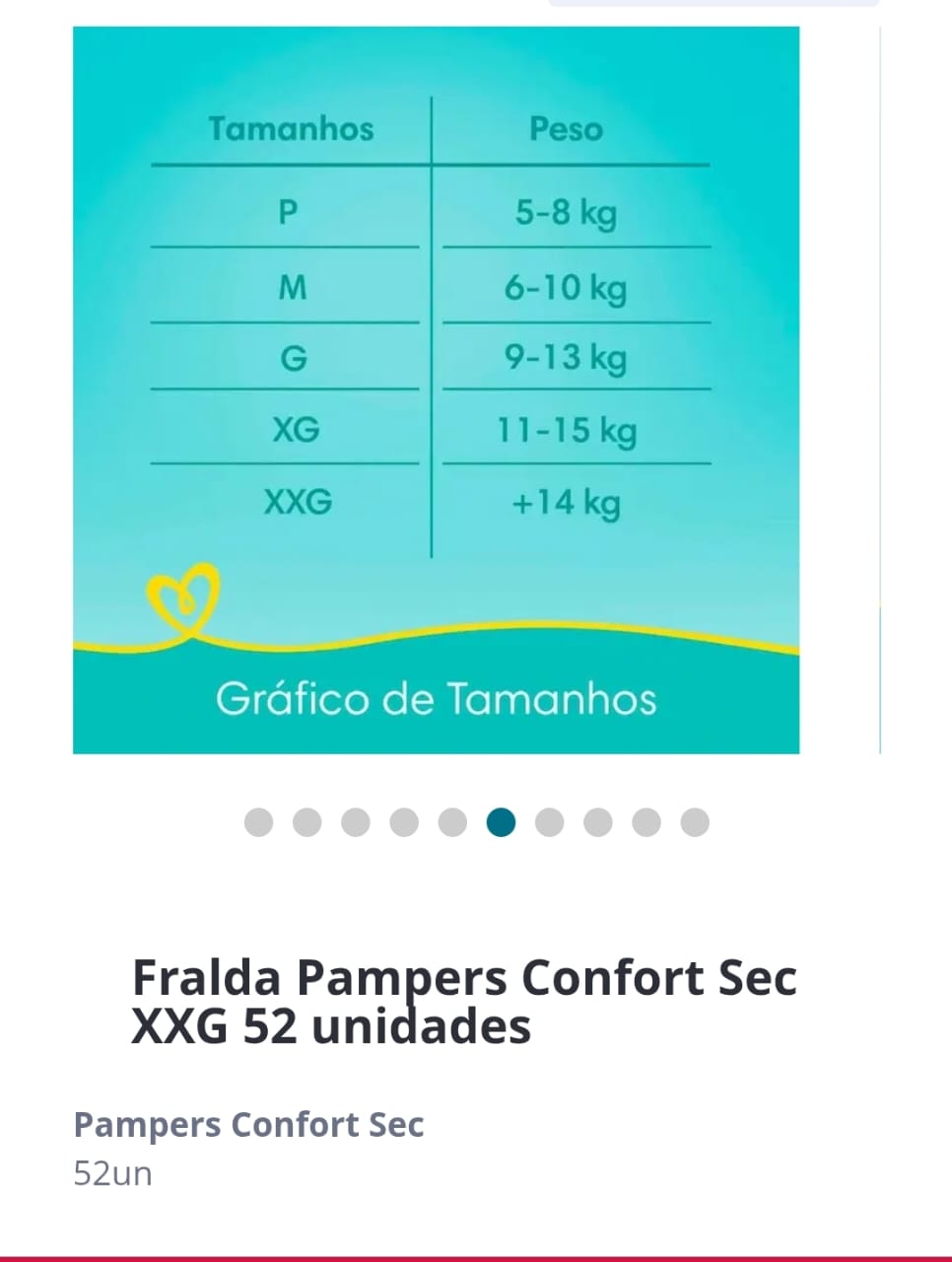The image size is (952, 1262).
Task: Expand the Tamanhos column header
Action: tap(291, 128)
